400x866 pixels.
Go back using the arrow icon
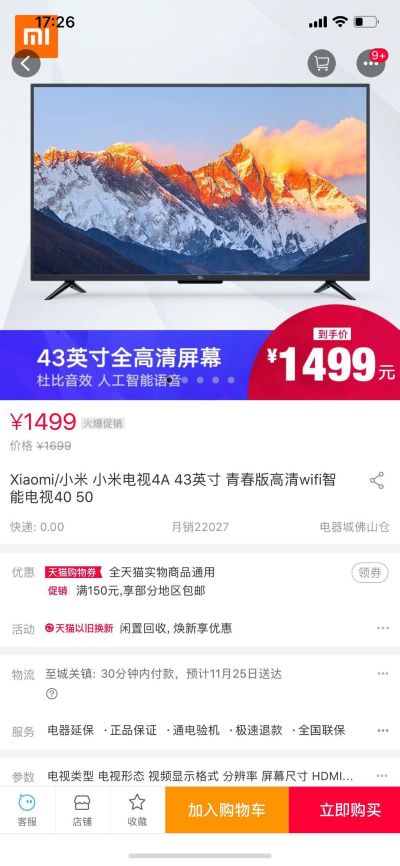click(x=26, y=64)
